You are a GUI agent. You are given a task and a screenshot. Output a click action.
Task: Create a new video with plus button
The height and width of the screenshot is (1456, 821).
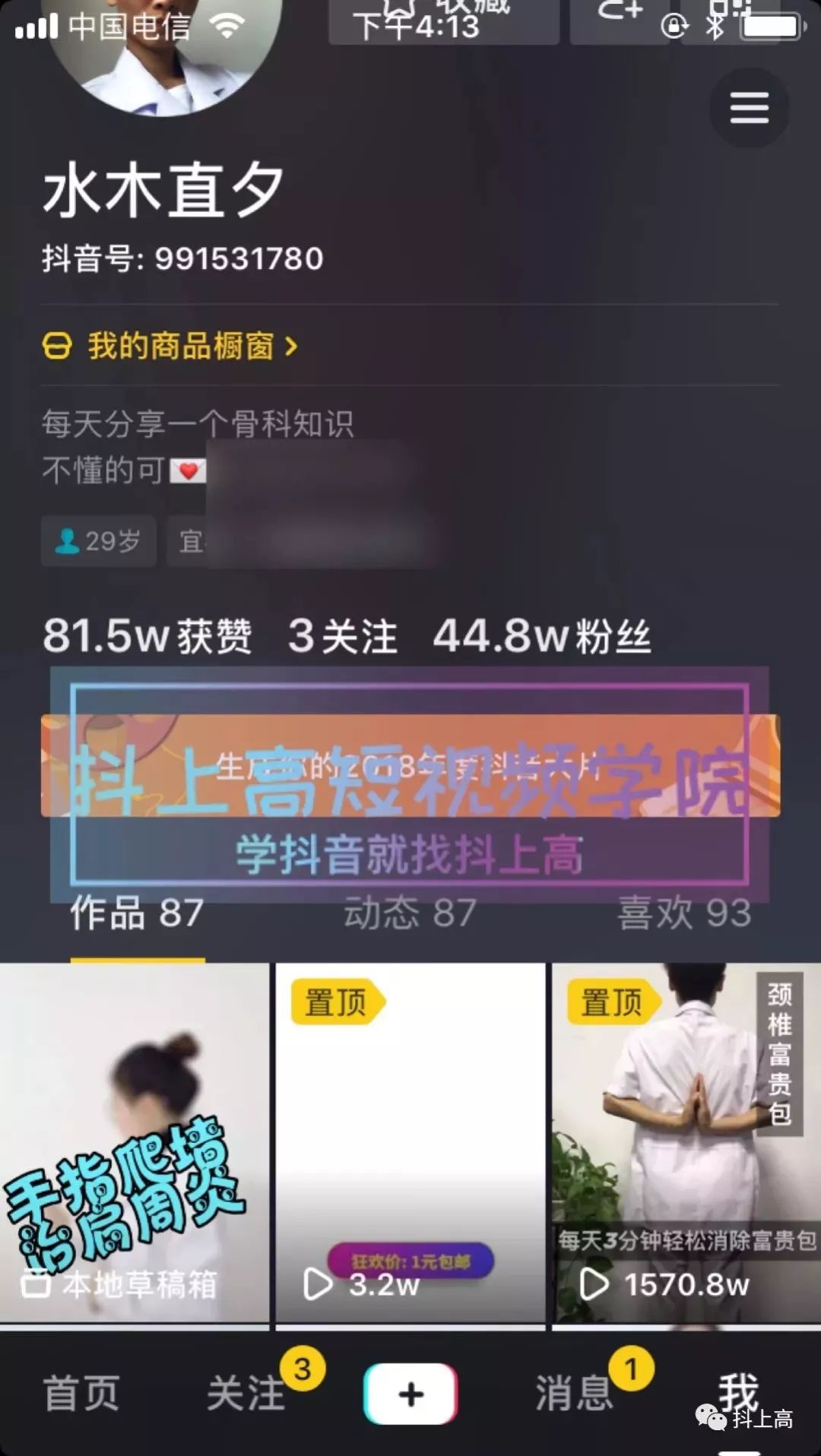[x=410, y=1394]
